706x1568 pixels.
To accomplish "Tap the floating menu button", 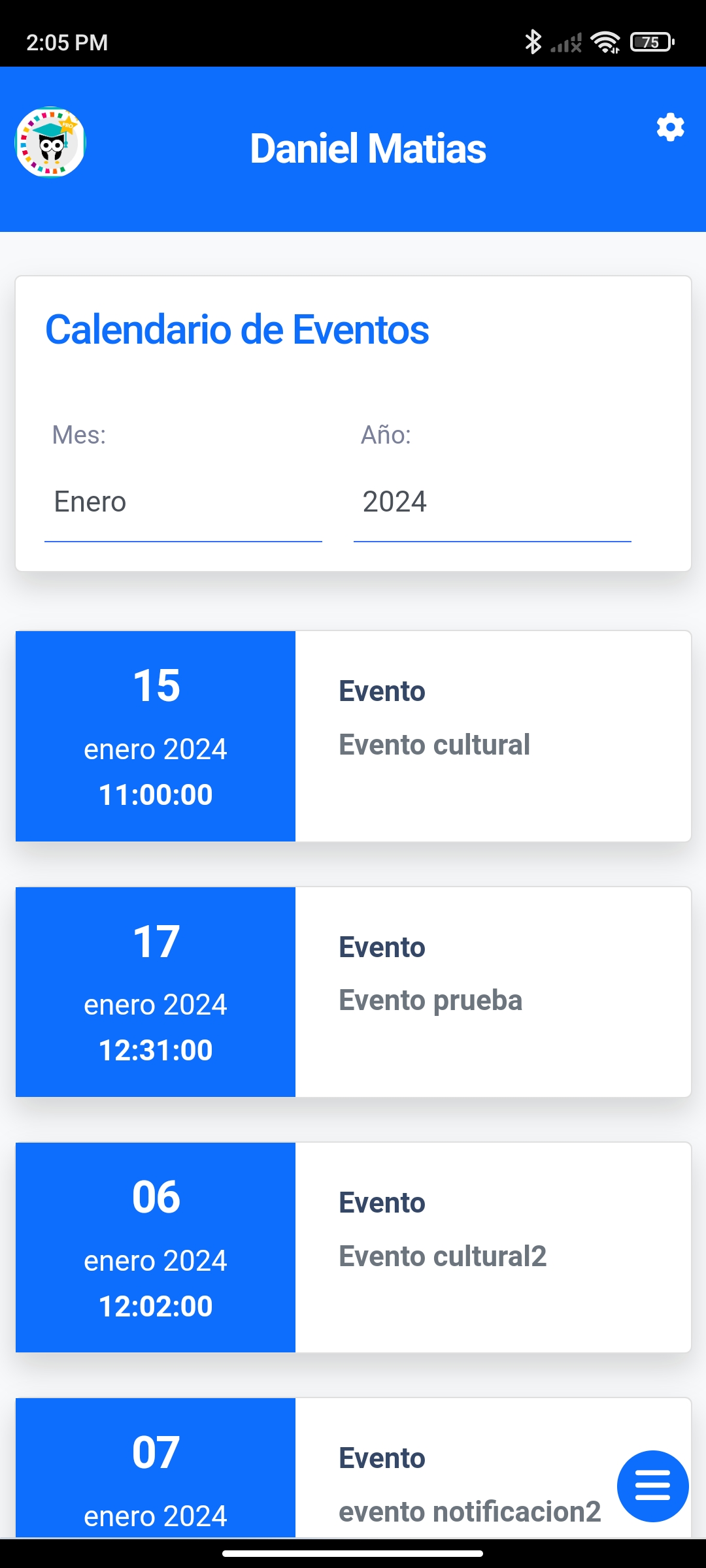I will (x=652, y=1486).
